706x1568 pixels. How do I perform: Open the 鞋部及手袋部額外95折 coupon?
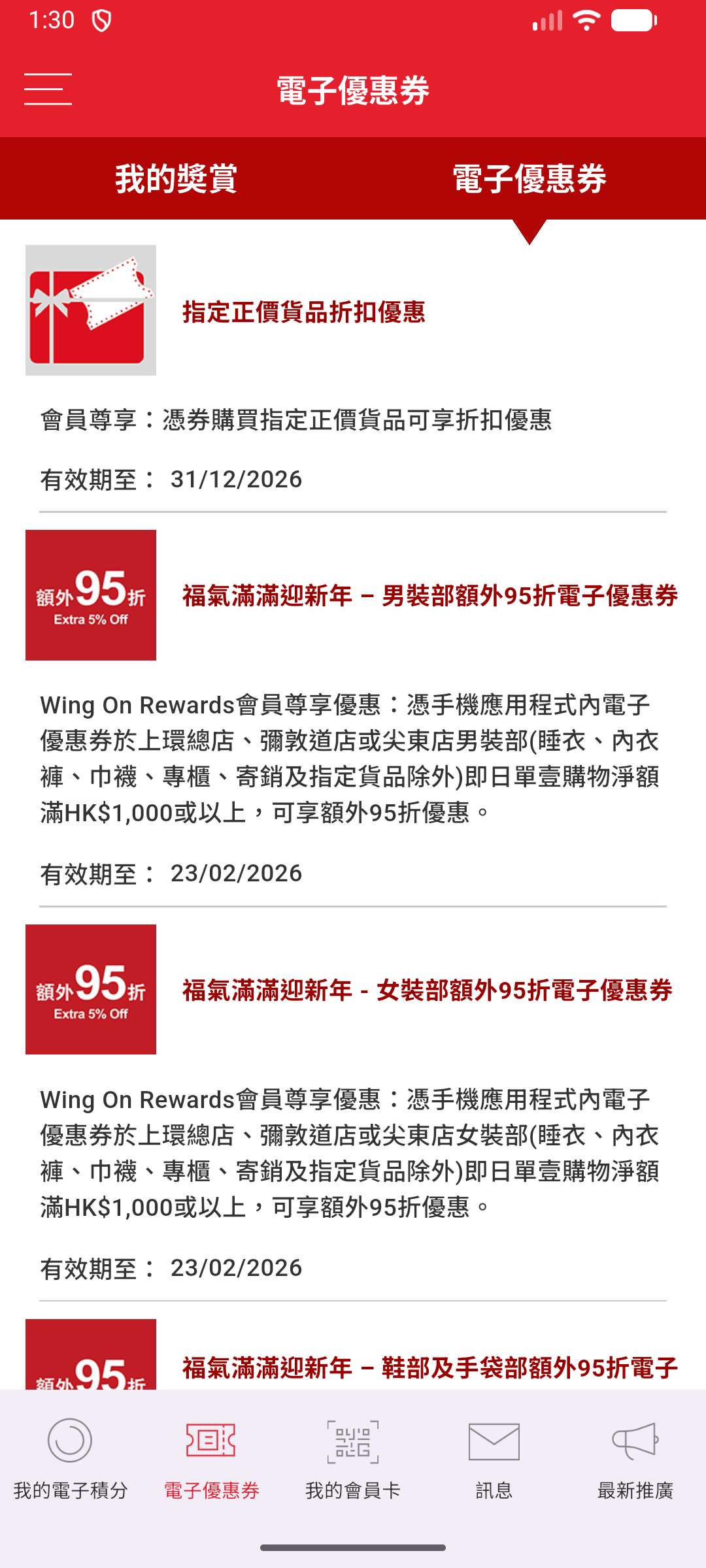coord(429,1367)
